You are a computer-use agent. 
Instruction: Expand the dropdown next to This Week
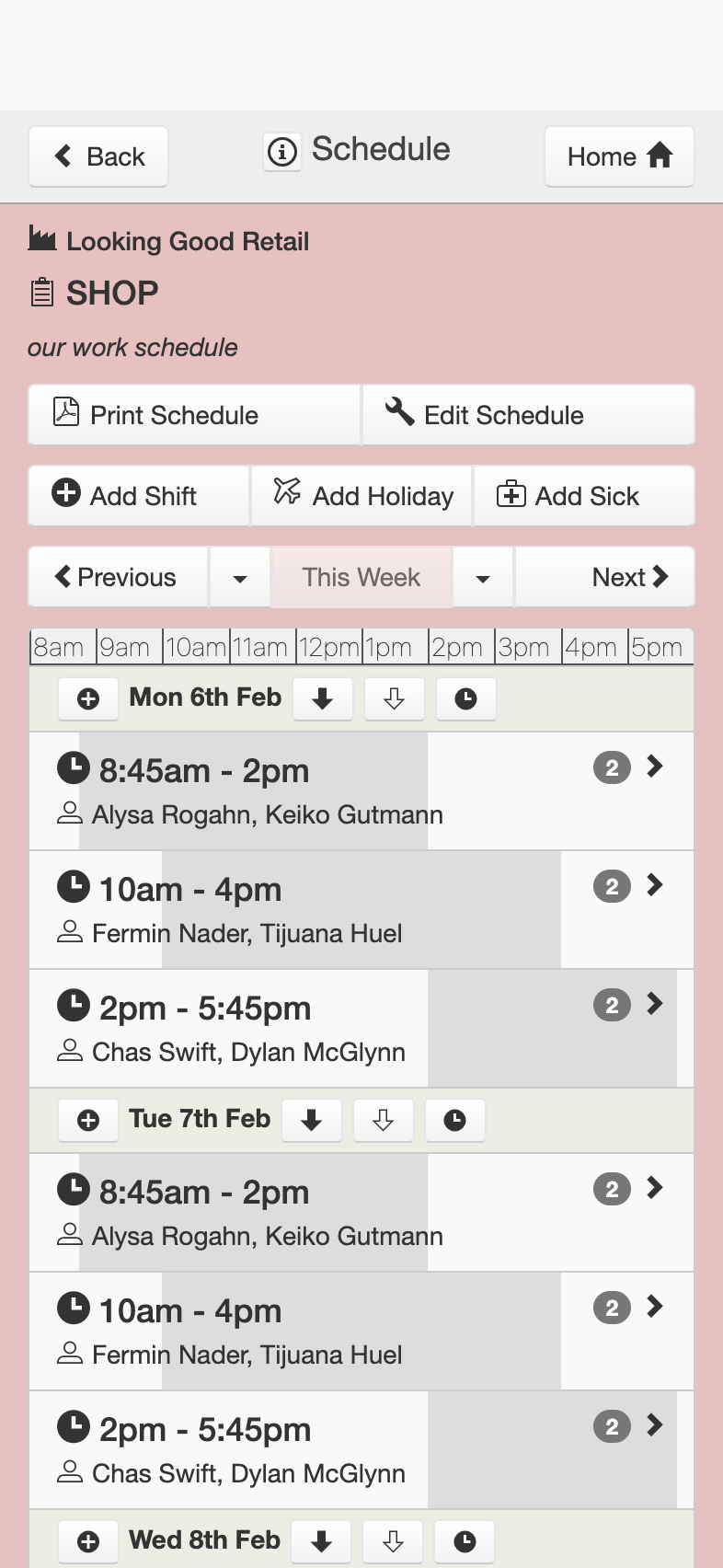(483, 577)
